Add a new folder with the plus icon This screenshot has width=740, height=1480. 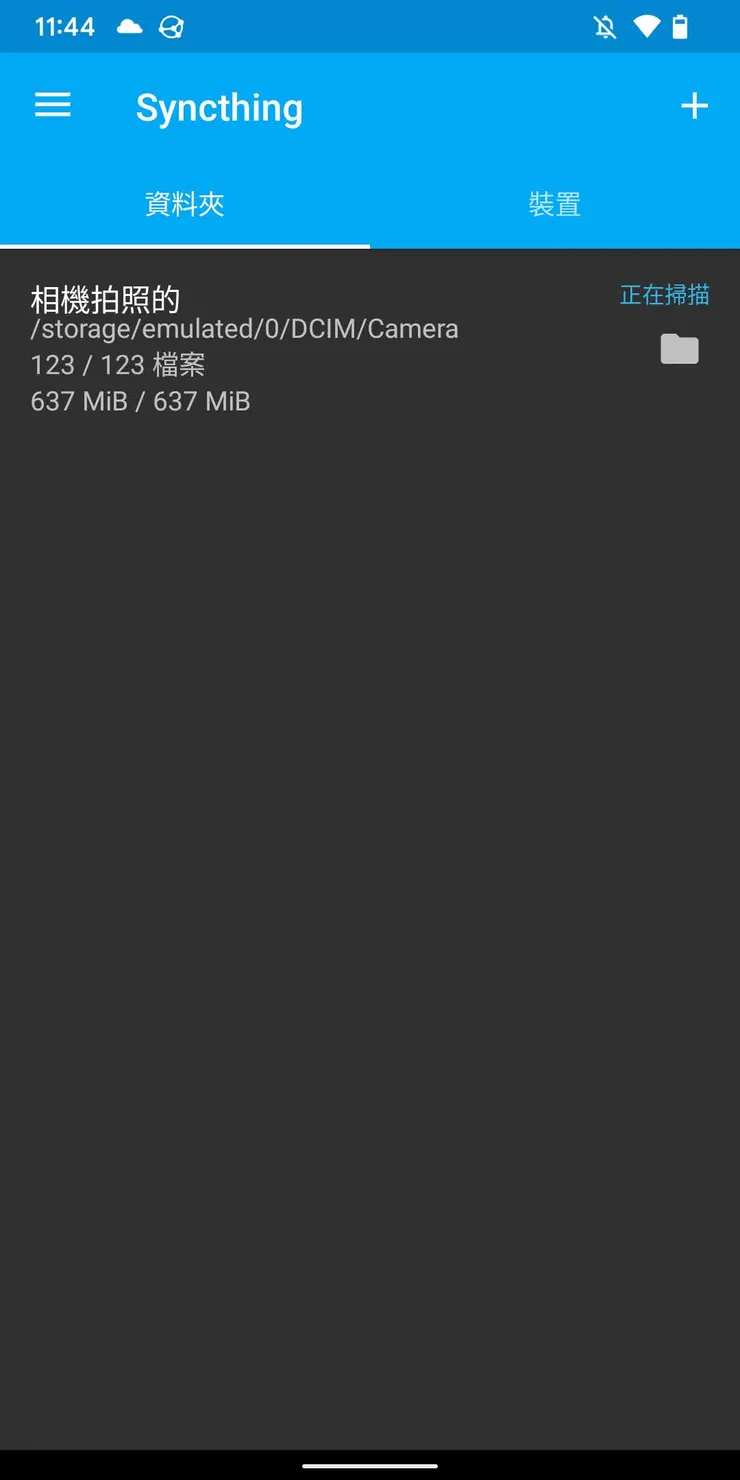[x=694, y=106]
